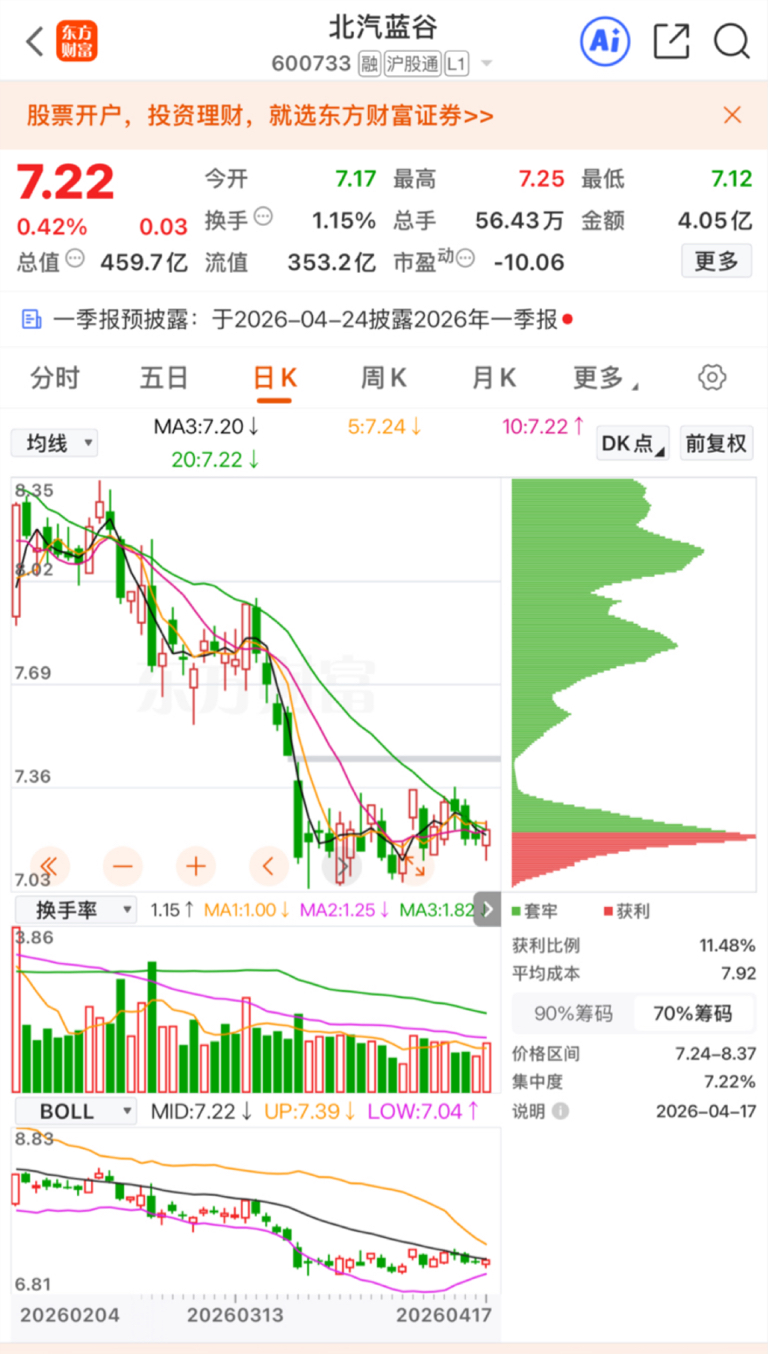The width and height of the screenshot is (768, 1354).
Task: Open the Ai assistant icon
Action: click(x=604, y=41)
